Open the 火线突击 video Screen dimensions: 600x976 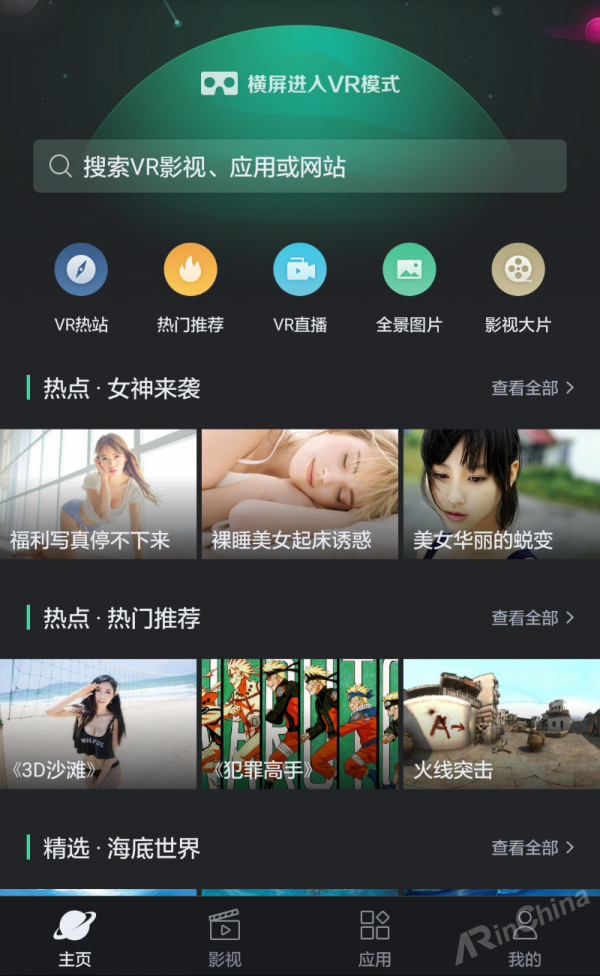click(x=501, y=723)
